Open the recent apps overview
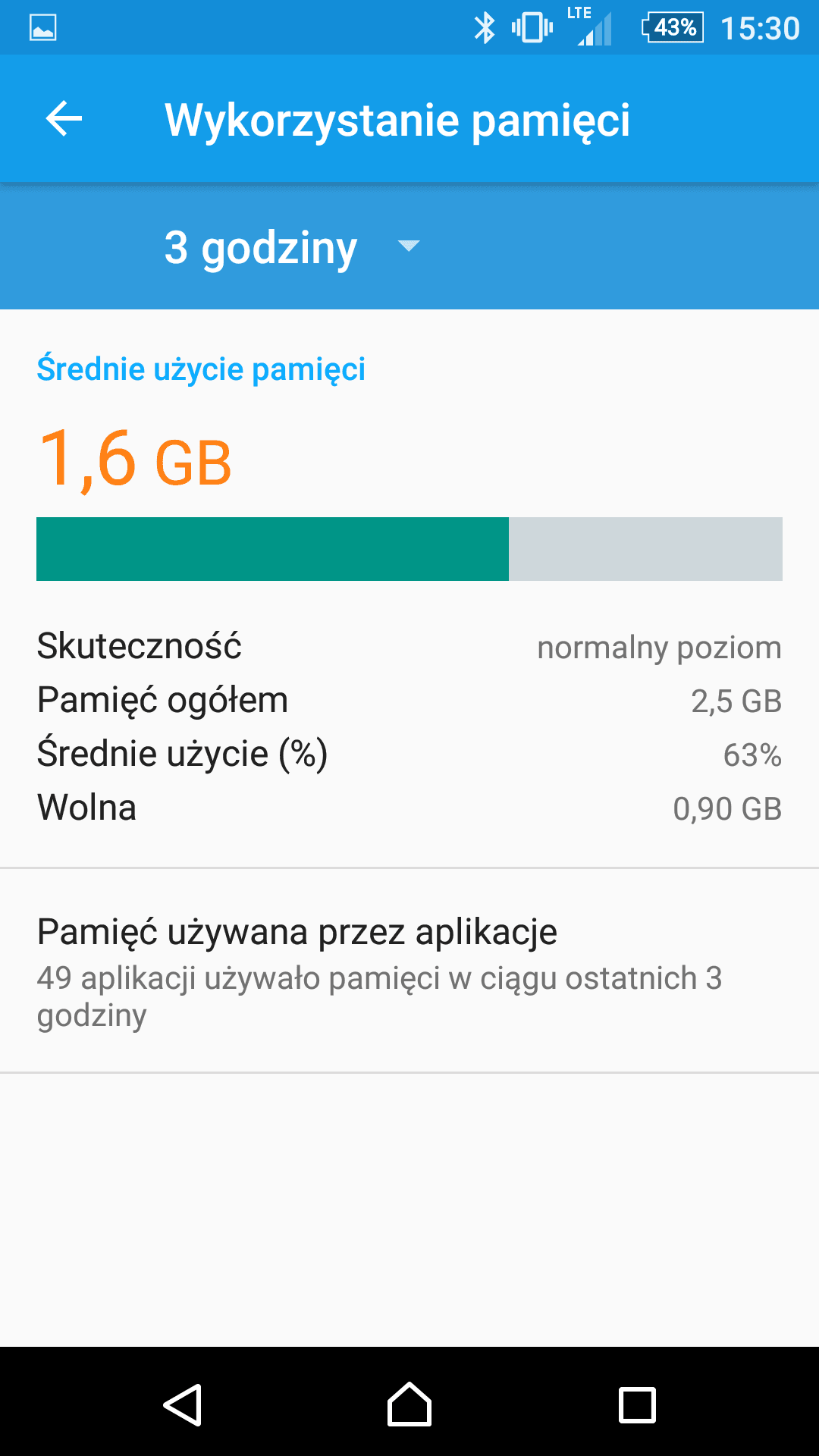This screenshot has width=819, height=1456. pyautogui.click(x=637, y=1404)
